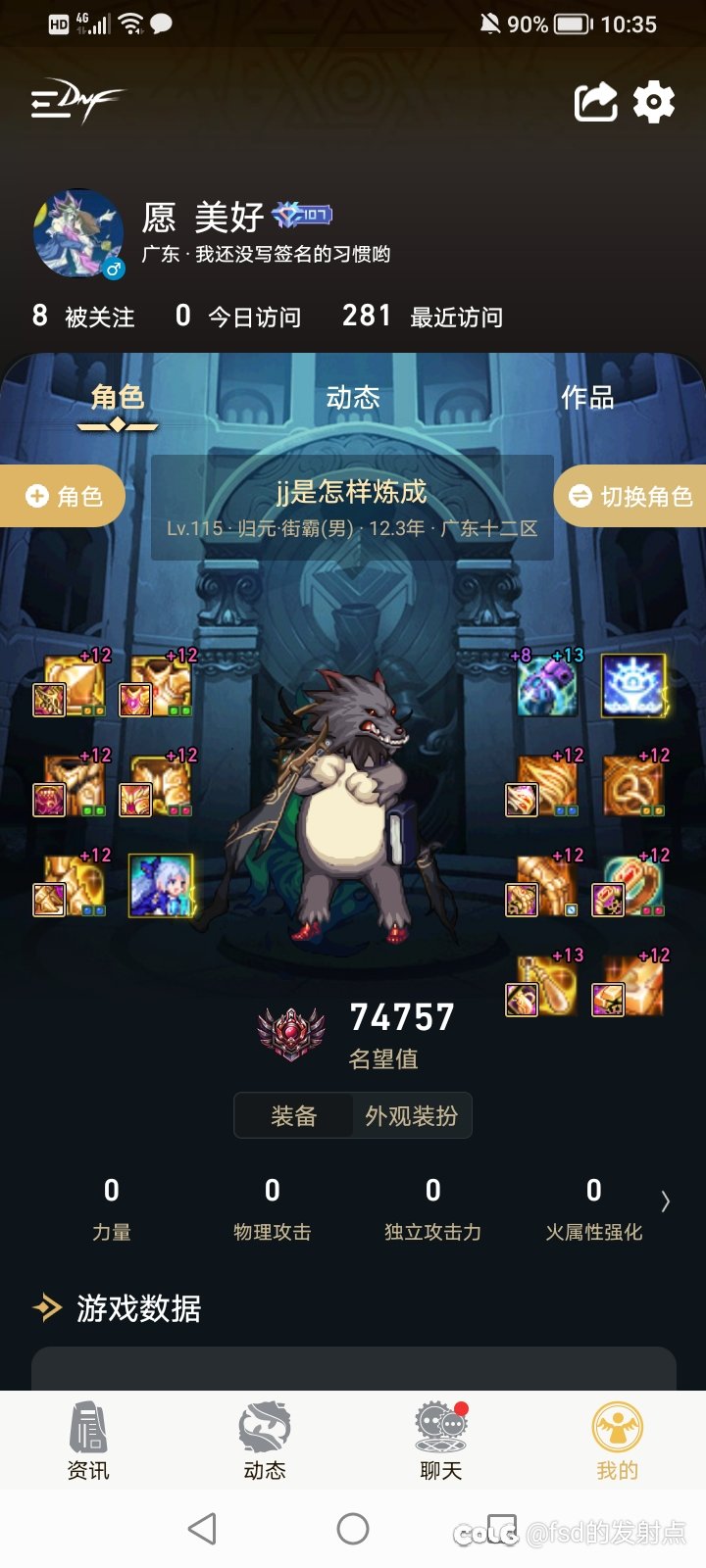Go to the 我的 tab
The width and height of the screenshot is (706, 1568).
[x=618, y=1441]
